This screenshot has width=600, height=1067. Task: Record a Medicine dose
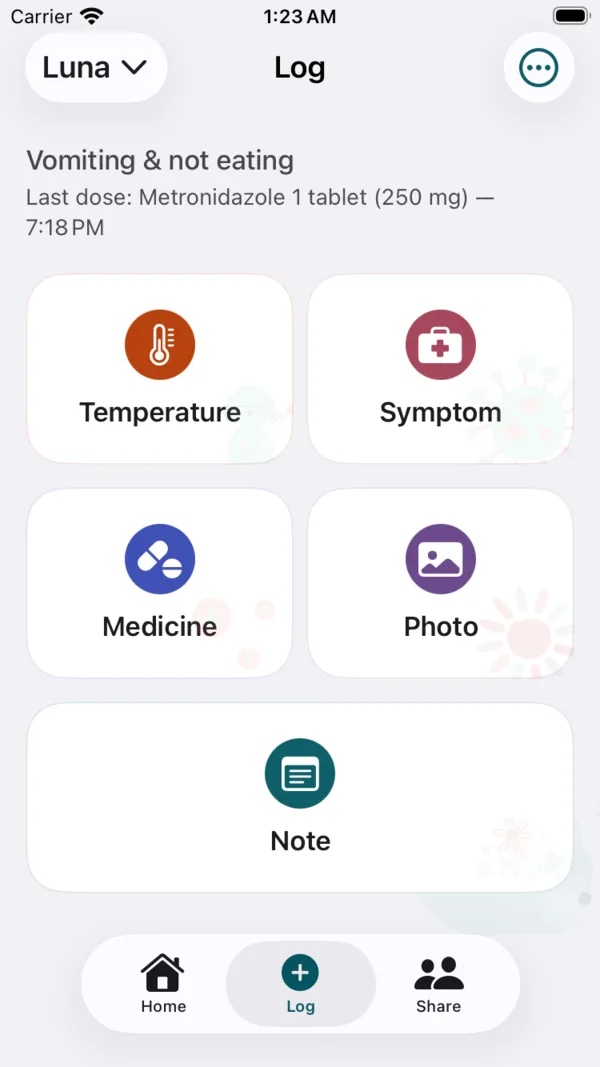click(160, 583)
